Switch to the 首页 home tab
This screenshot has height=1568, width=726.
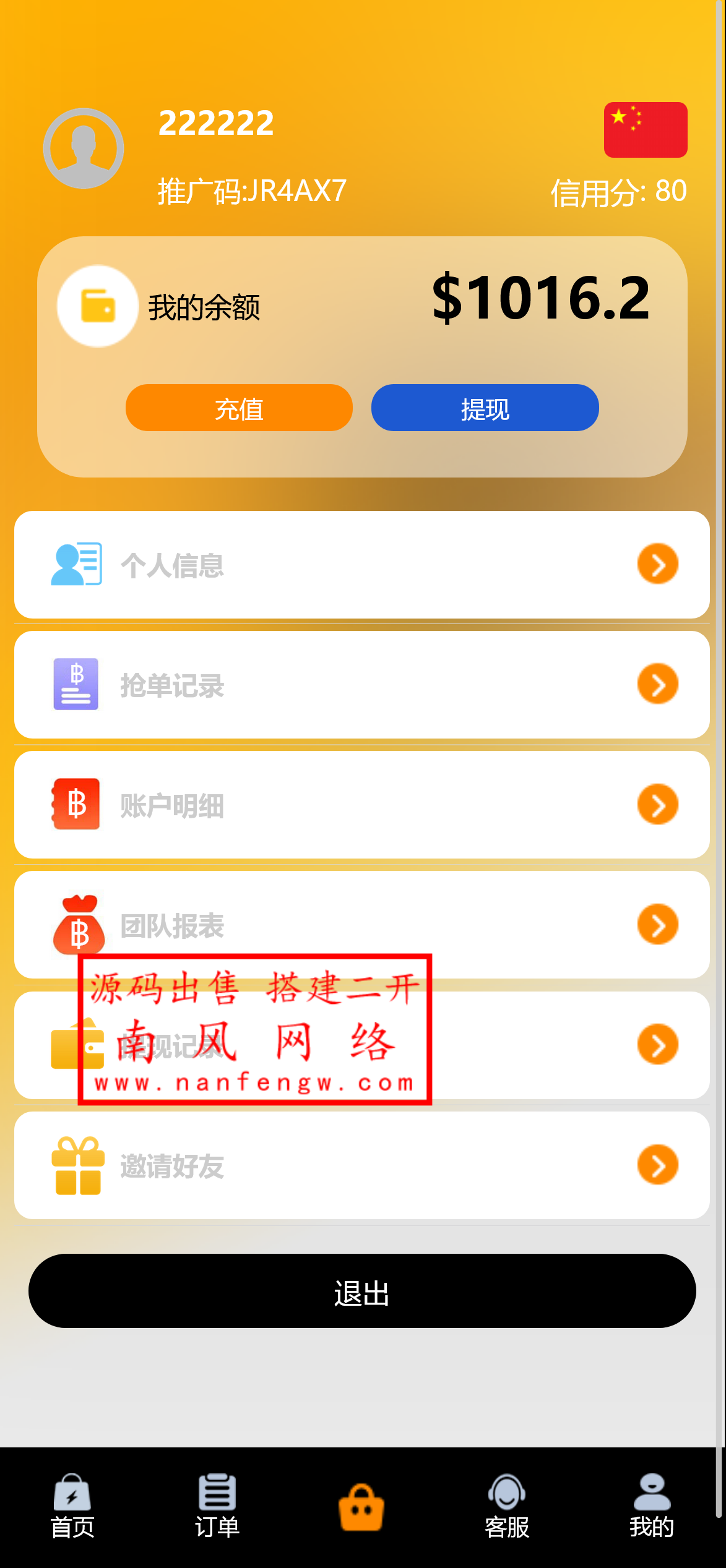(x=72, y=1507)
